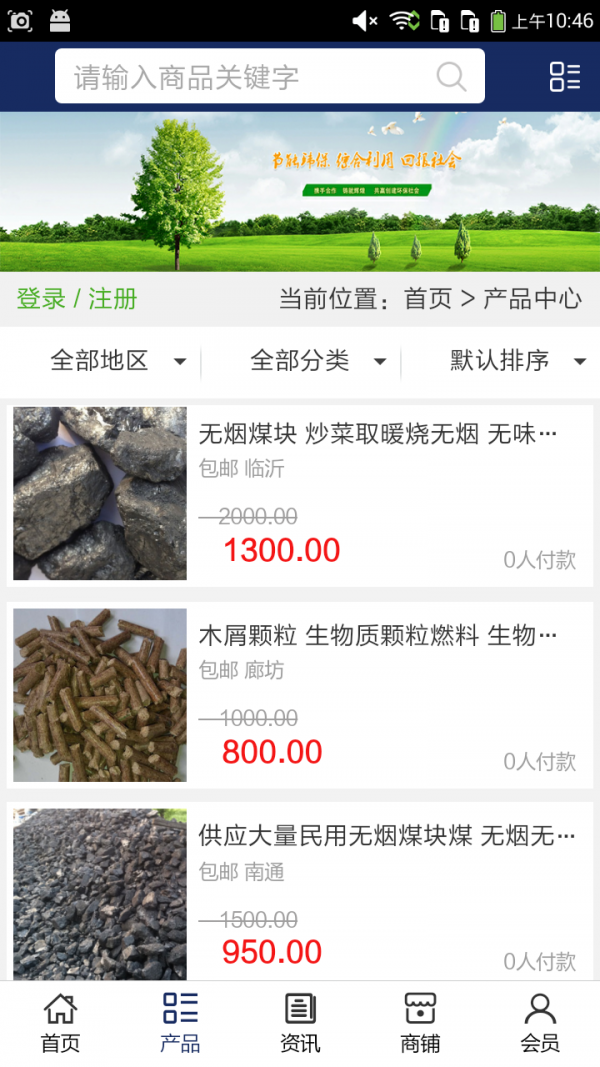The width and height of the screenshot is (600, 1067).
Task: Open the 供应大量民用无烟煤块煤 product
Action: (300, 893)
